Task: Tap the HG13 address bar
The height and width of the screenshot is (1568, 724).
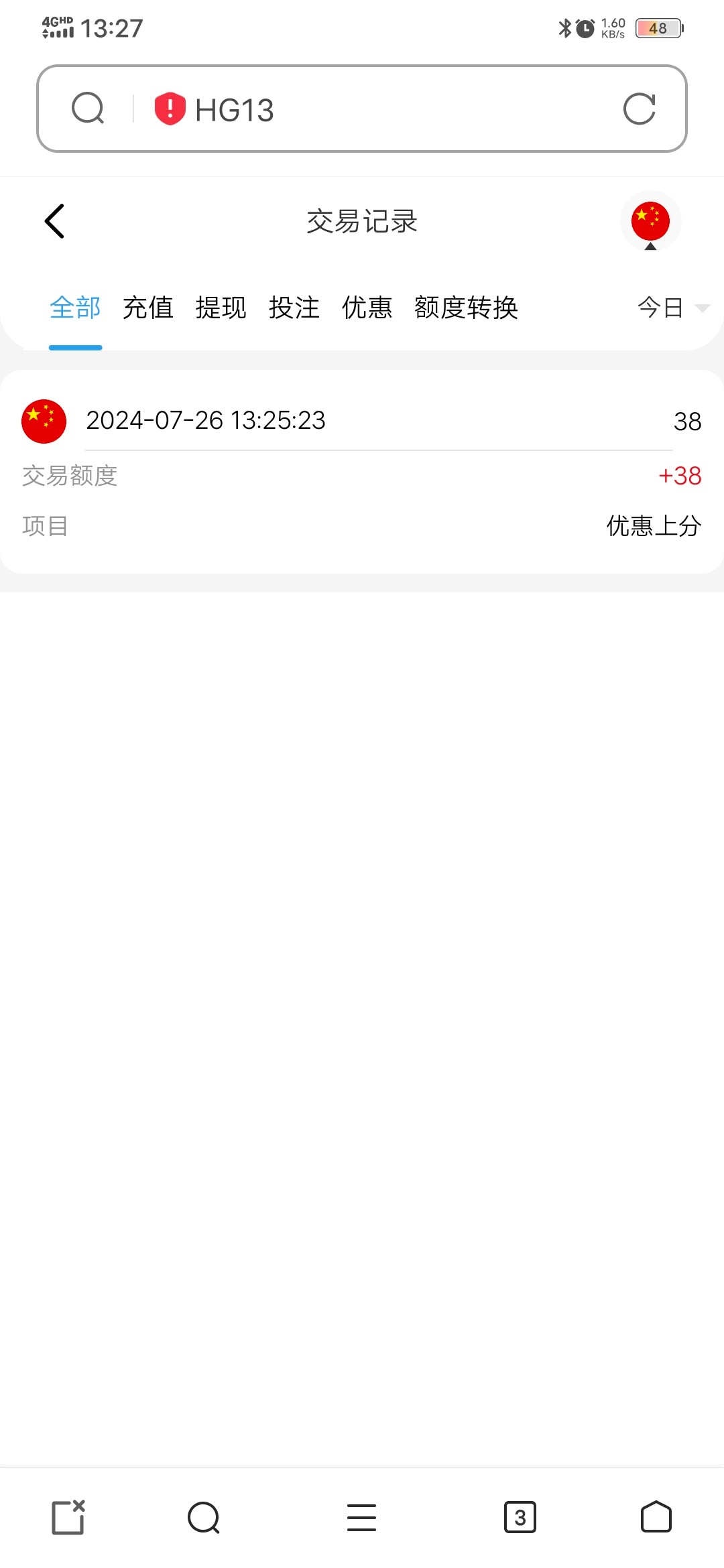Action: click(375, 109)
